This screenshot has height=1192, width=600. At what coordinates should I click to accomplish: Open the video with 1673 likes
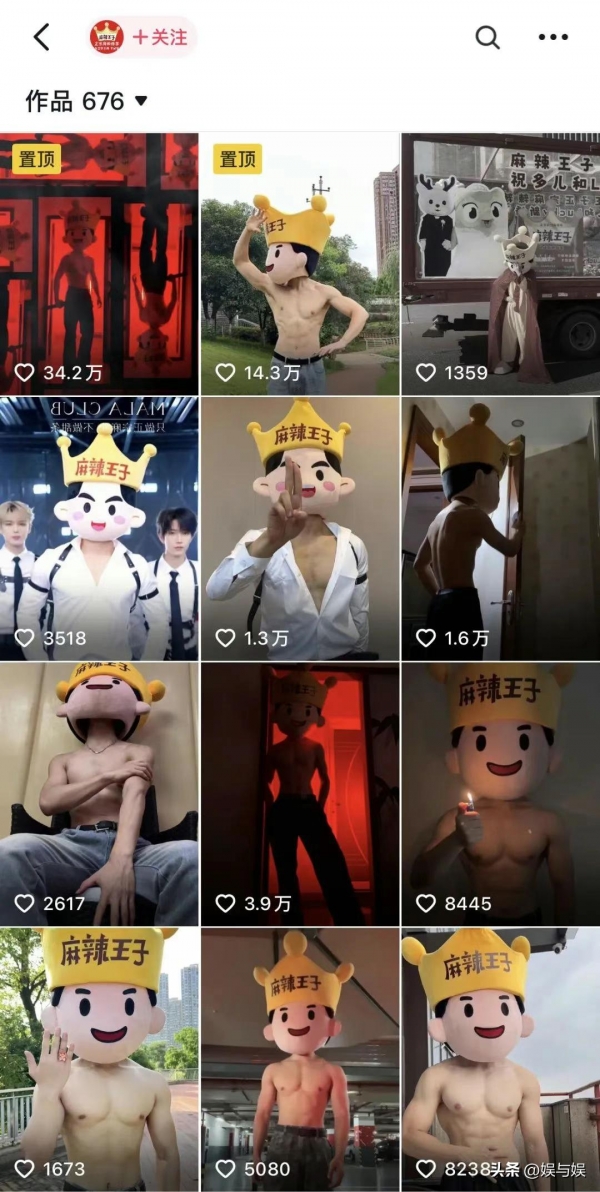[99, 1058]
